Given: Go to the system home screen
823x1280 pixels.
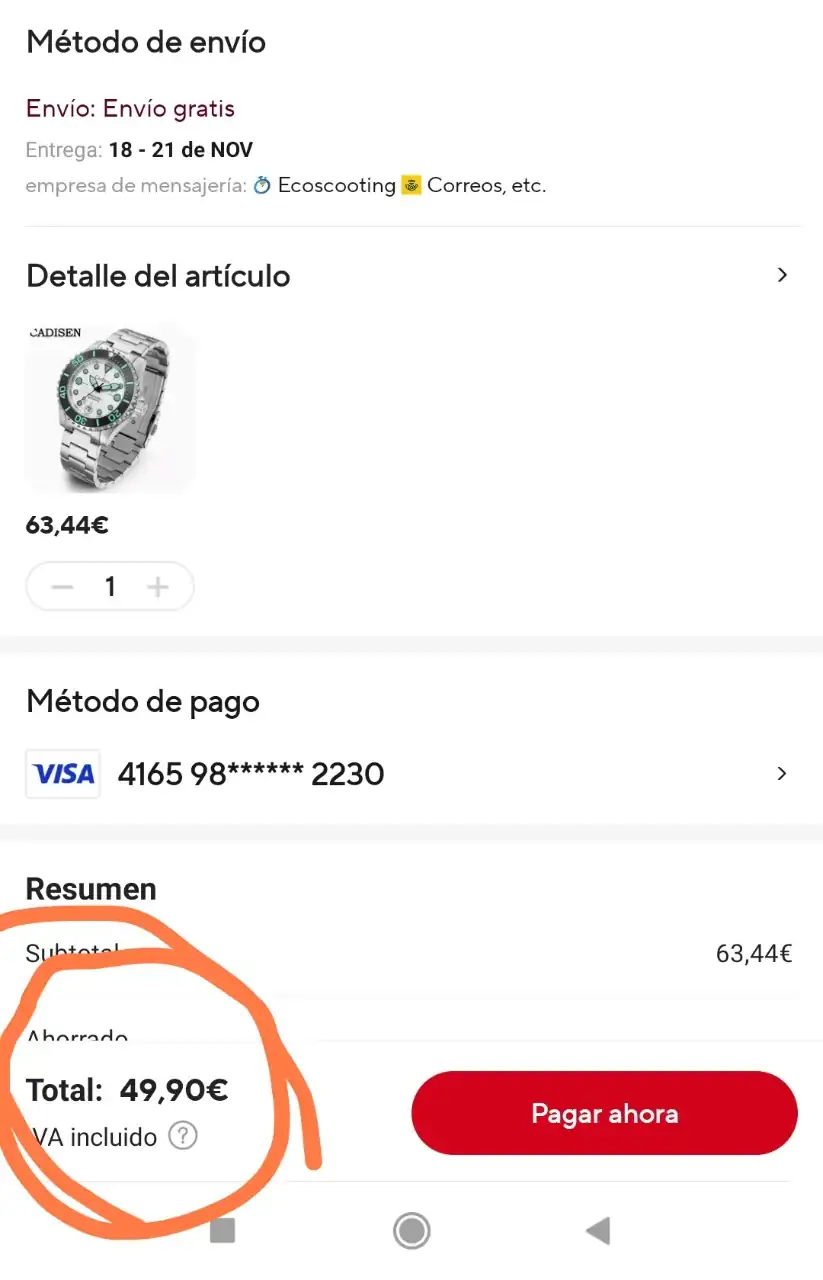Looking at the screenshot, I should pyautogui.click(x=411, y=1230).
